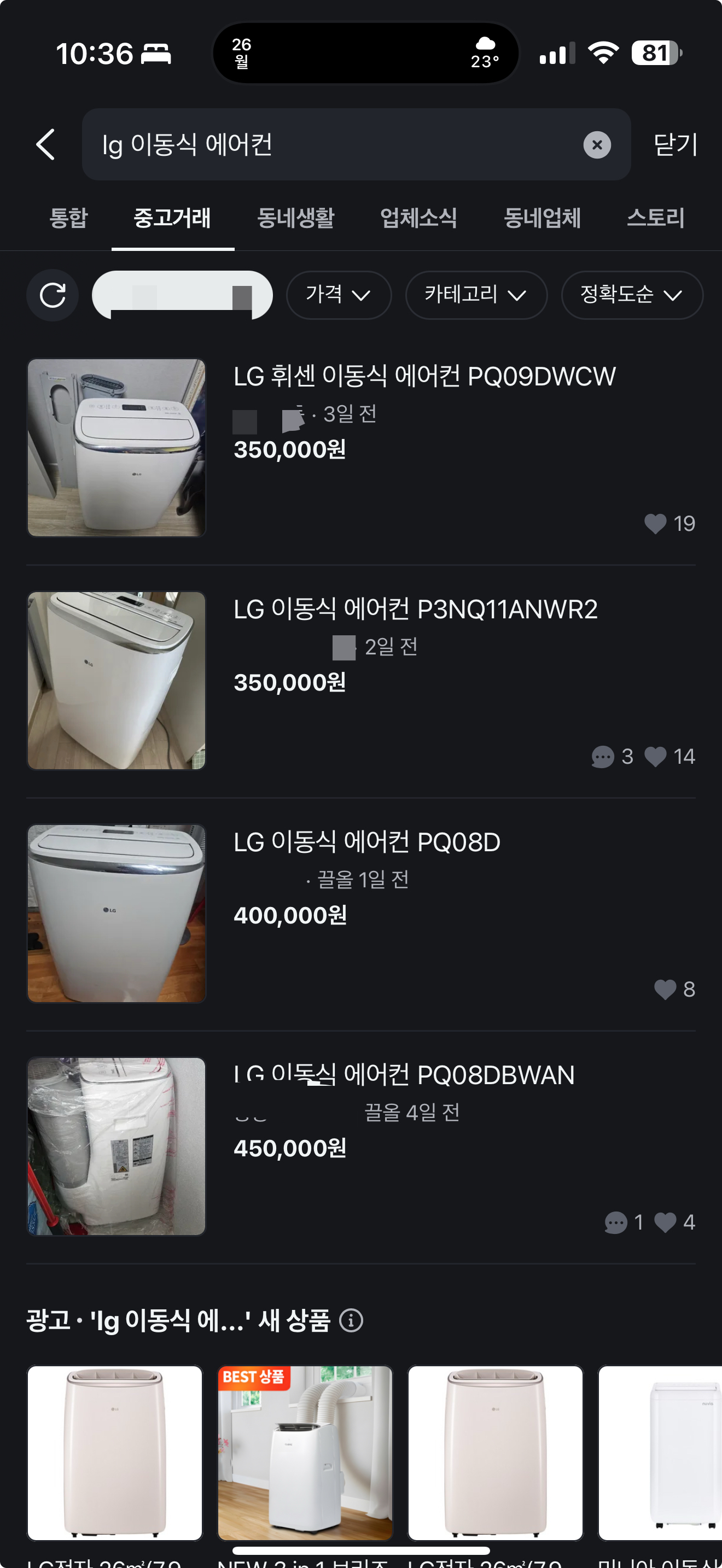This screenshot has height=1568, width=722.
Task: Open the 스토리 tab
Action: (x=655, y=218)
